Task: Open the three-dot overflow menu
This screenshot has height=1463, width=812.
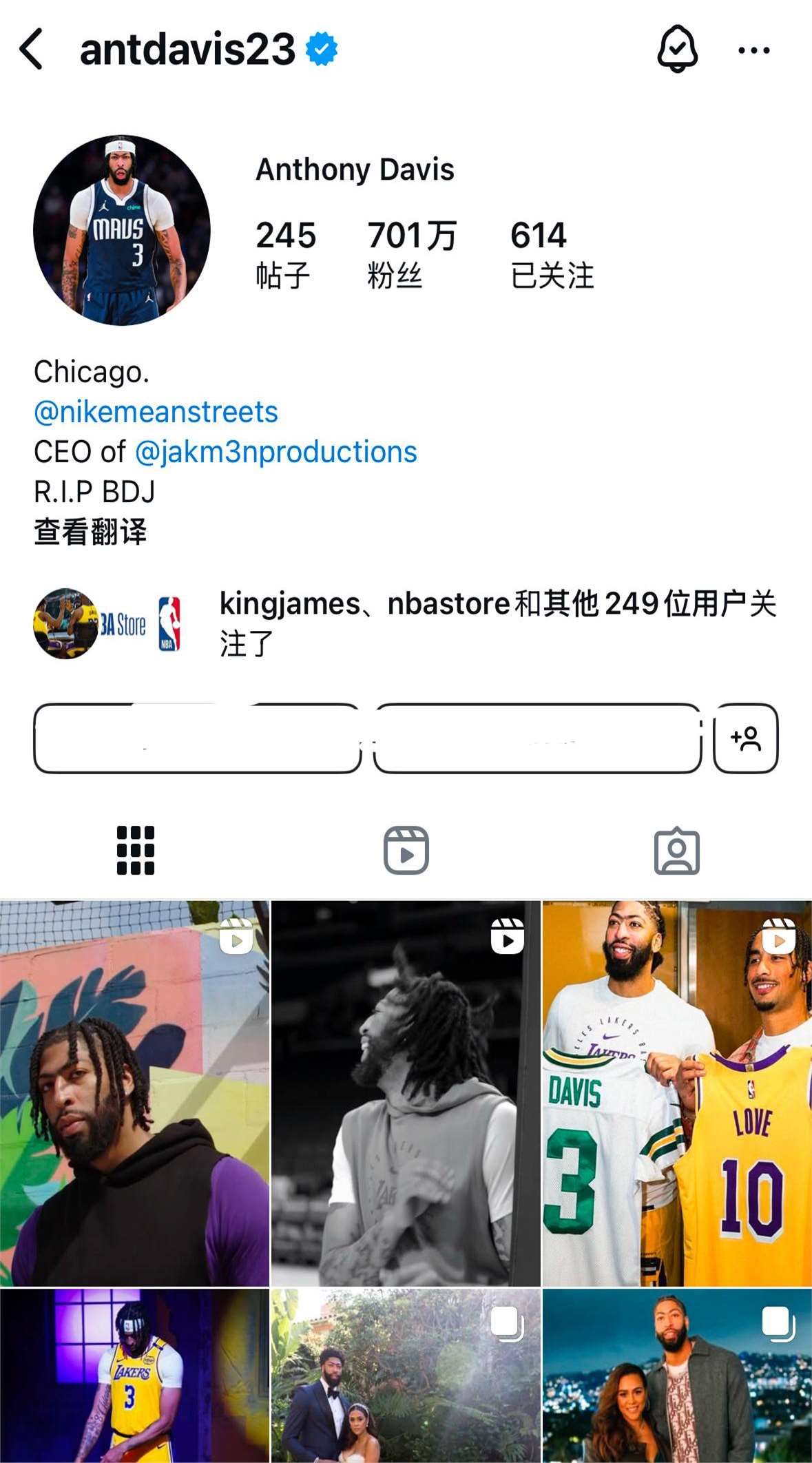Action: [x=753, y=50]
